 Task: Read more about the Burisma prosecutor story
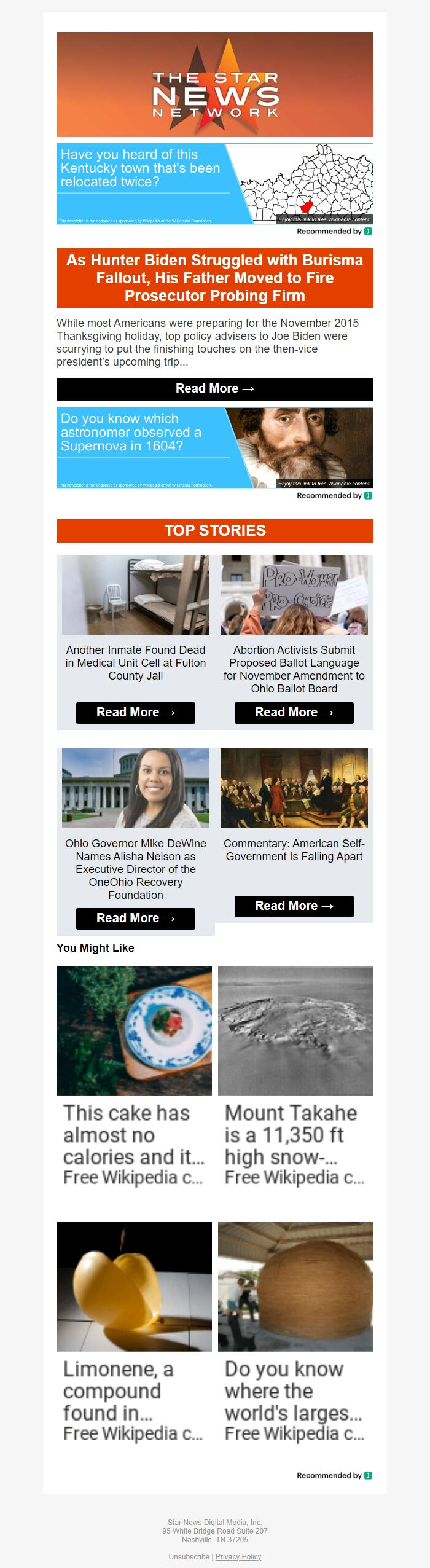pyautogui.click(x=214, y=389)
